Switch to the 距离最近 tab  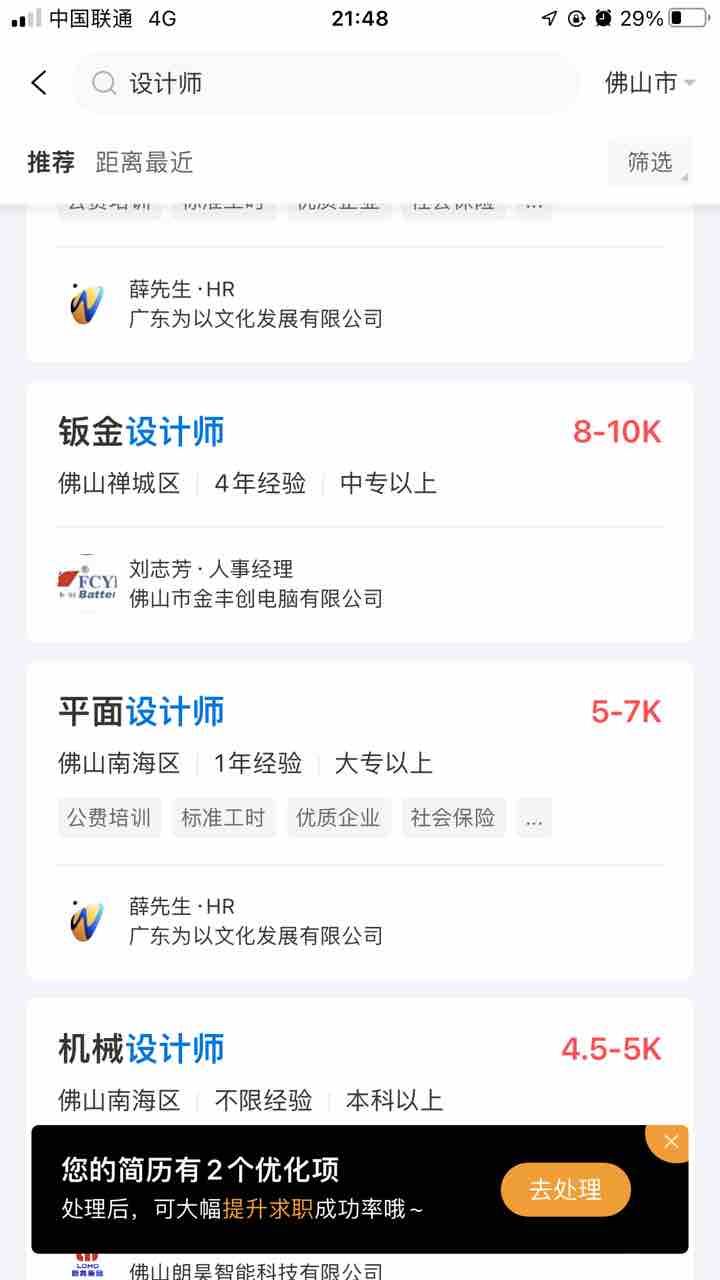(x=144, y=162)
